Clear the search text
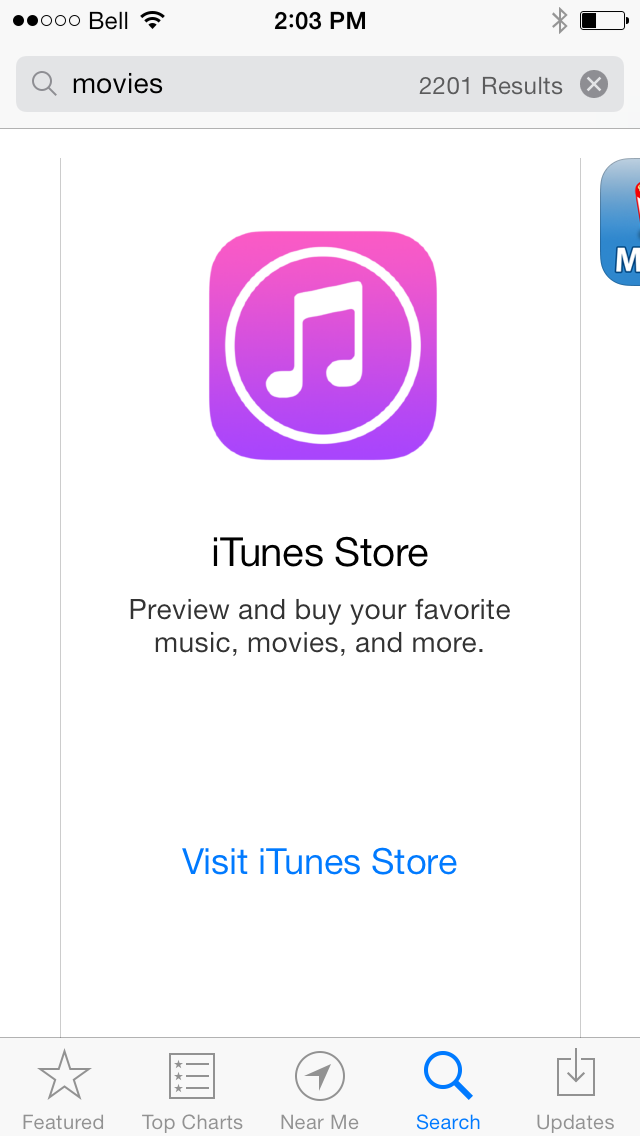 point(593,85)
